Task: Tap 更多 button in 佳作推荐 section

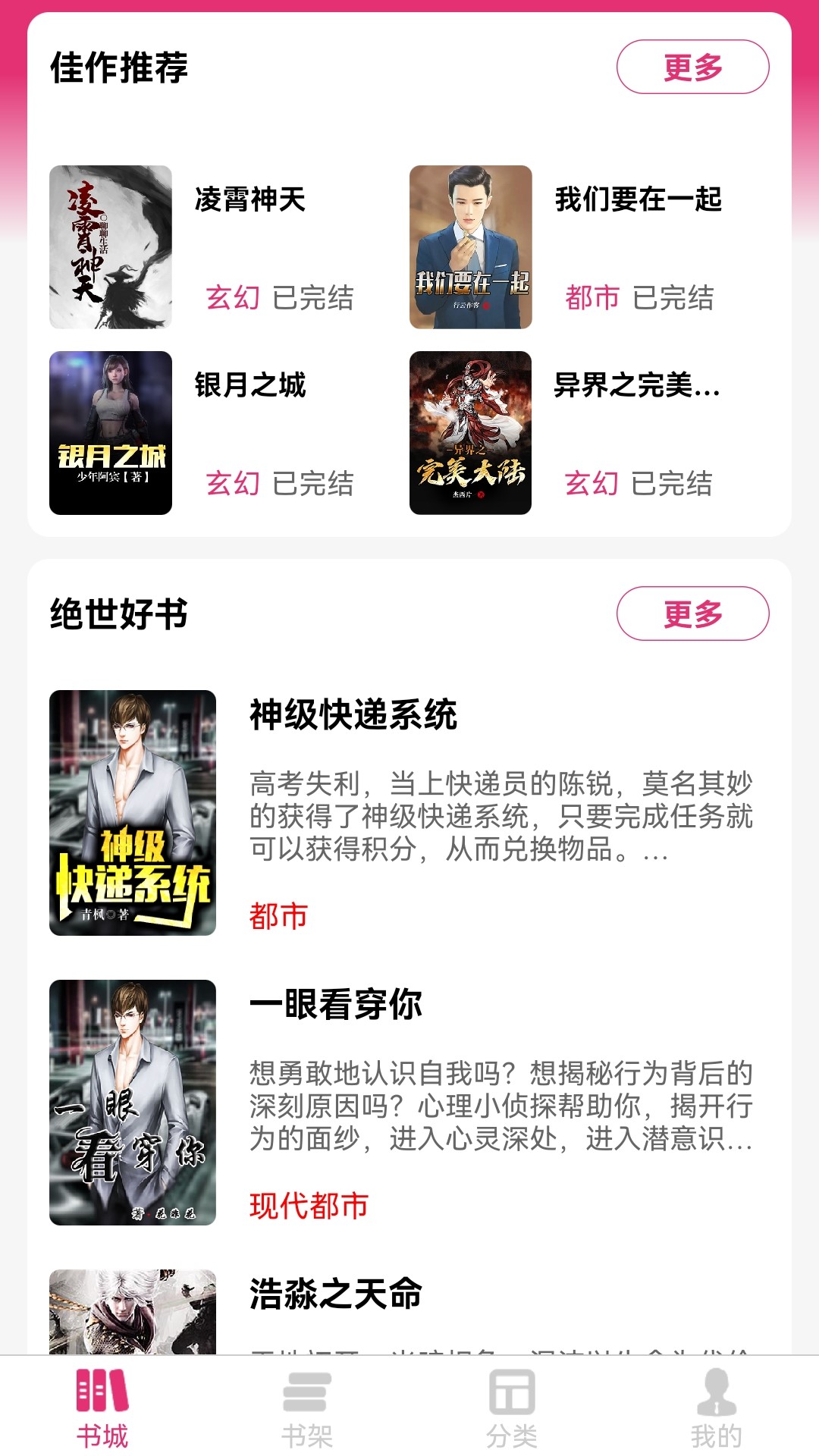Action: [692, 67]
